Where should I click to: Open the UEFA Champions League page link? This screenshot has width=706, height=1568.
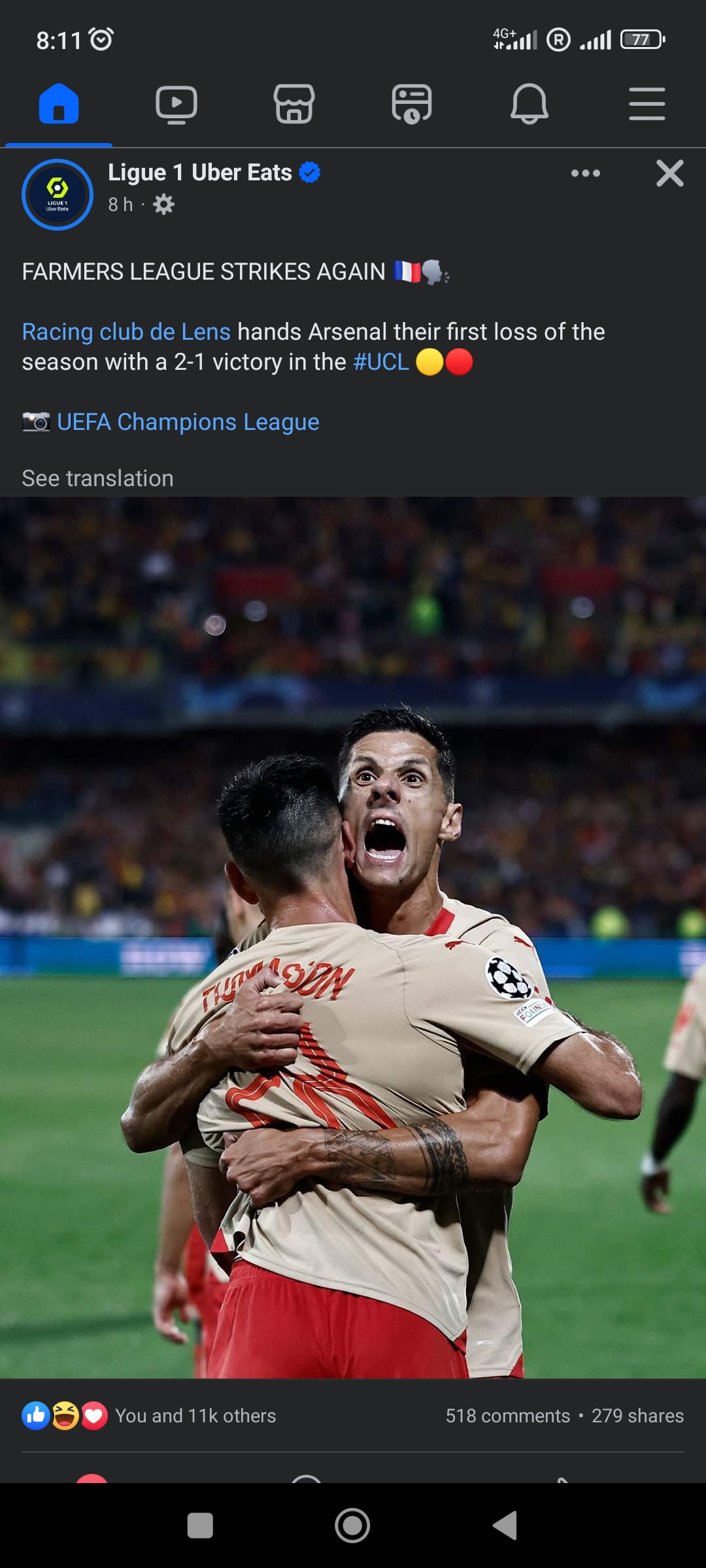[188, 422]
